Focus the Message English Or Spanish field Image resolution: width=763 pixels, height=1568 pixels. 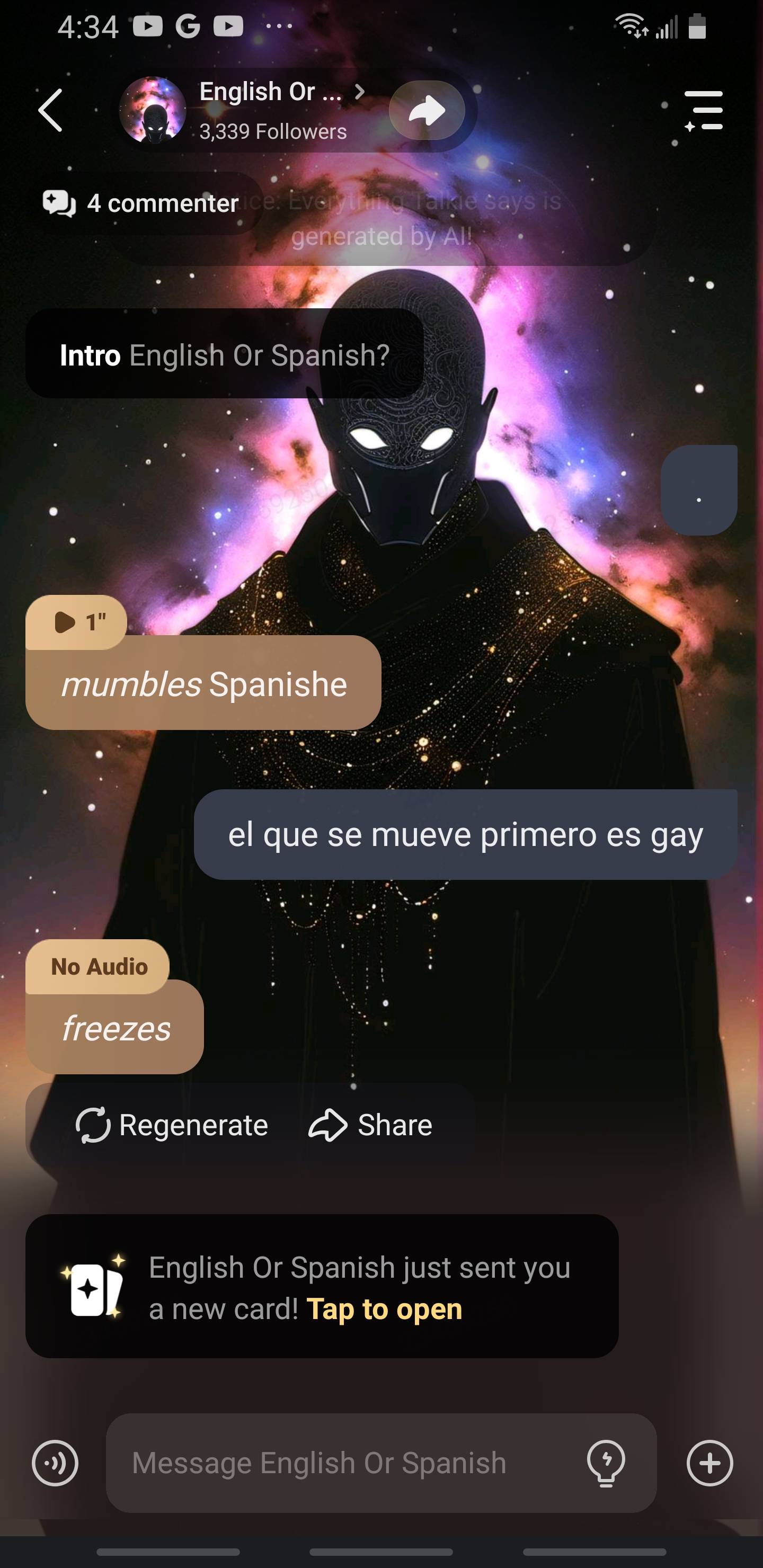click(341, 1463)
